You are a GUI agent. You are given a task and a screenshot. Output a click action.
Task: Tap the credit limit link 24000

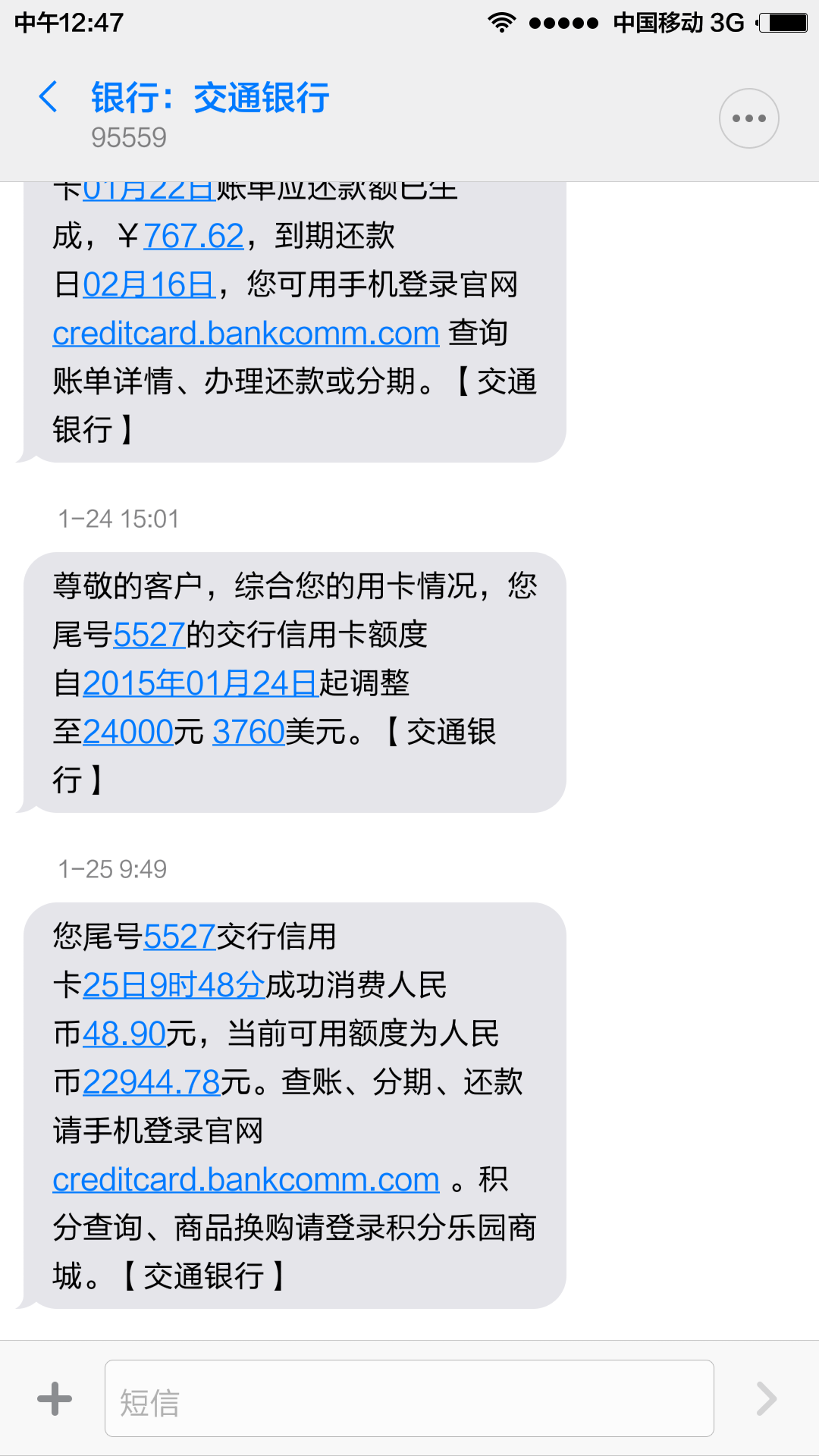click(130, 732)
